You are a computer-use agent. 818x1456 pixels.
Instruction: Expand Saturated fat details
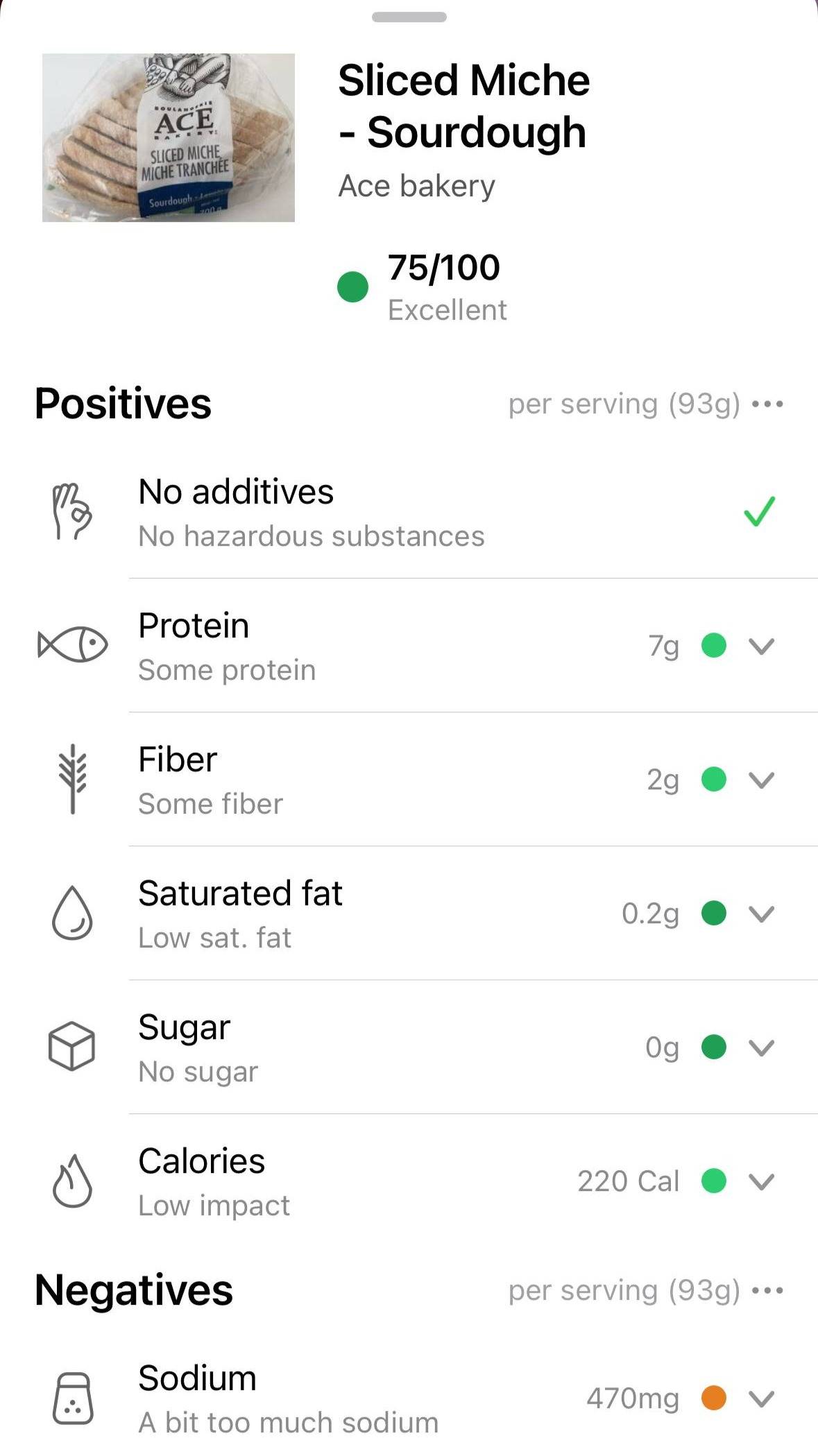[x=761, y=914]
